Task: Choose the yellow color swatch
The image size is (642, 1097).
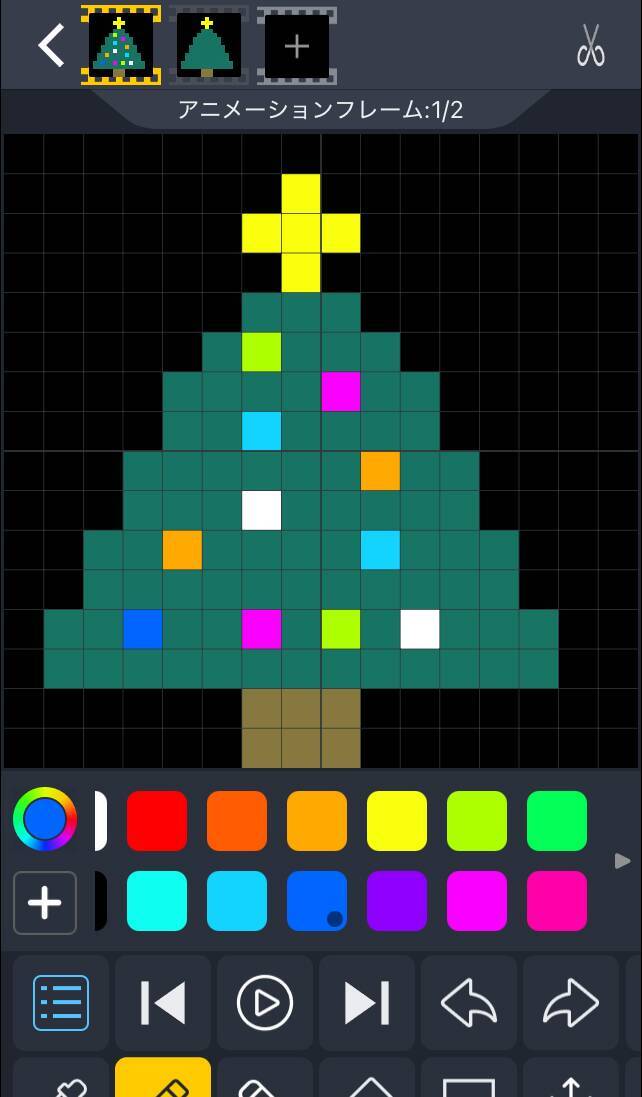Action: pos(397,821)
